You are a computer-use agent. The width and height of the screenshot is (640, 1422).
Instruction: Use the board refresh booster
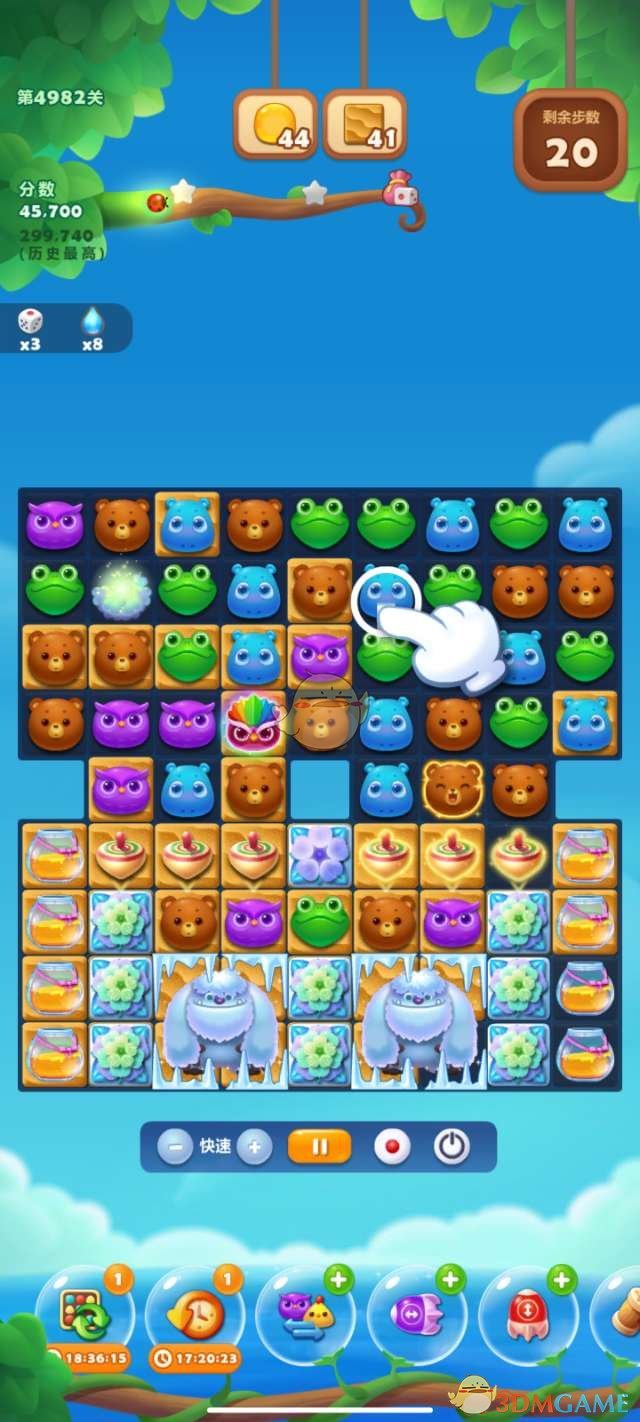tap(87, 1311)
